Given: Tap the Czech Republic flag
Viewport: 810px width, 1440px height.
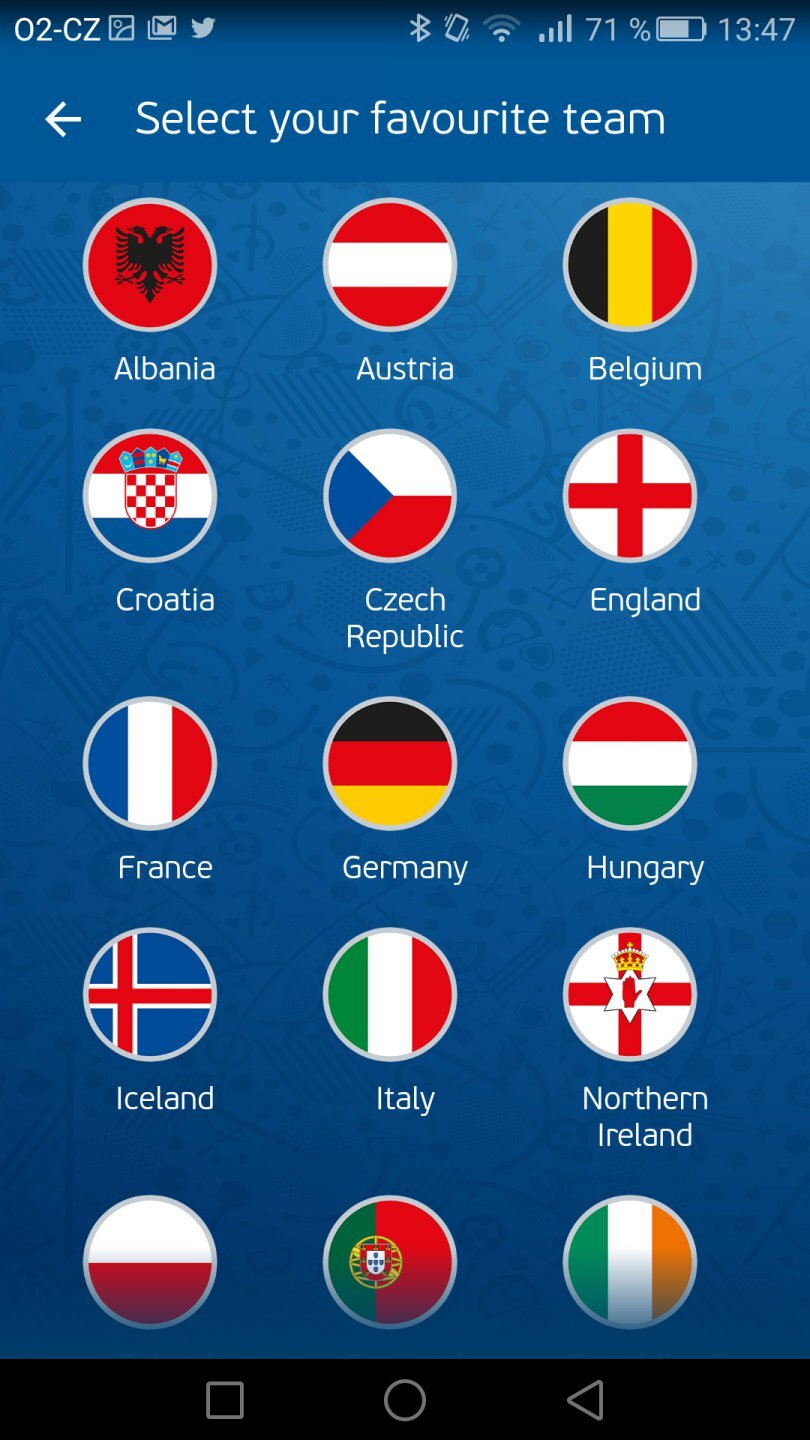Looking at the screenshot, I should coord(390,495).
